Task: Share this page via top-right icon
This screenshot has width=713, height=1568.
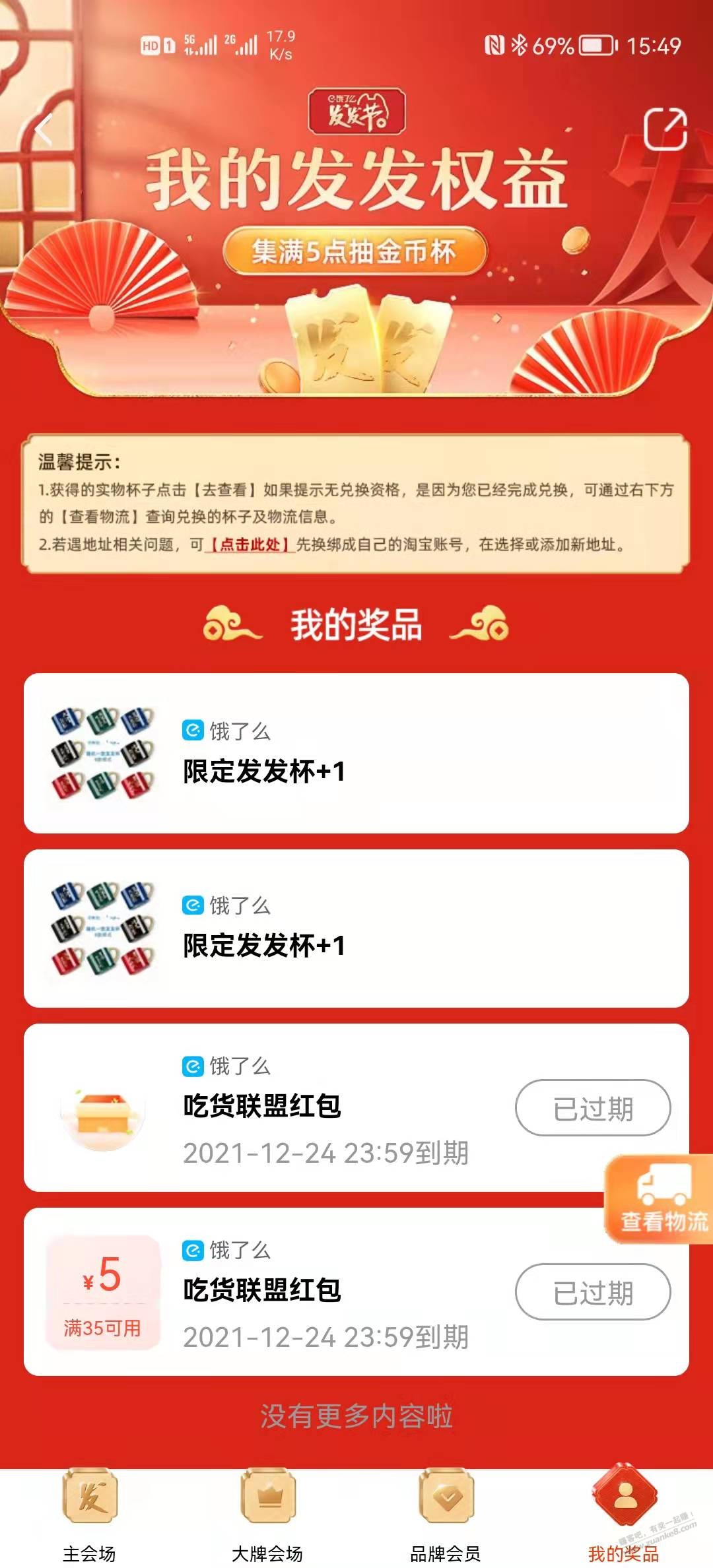Action: pos(665,129)
